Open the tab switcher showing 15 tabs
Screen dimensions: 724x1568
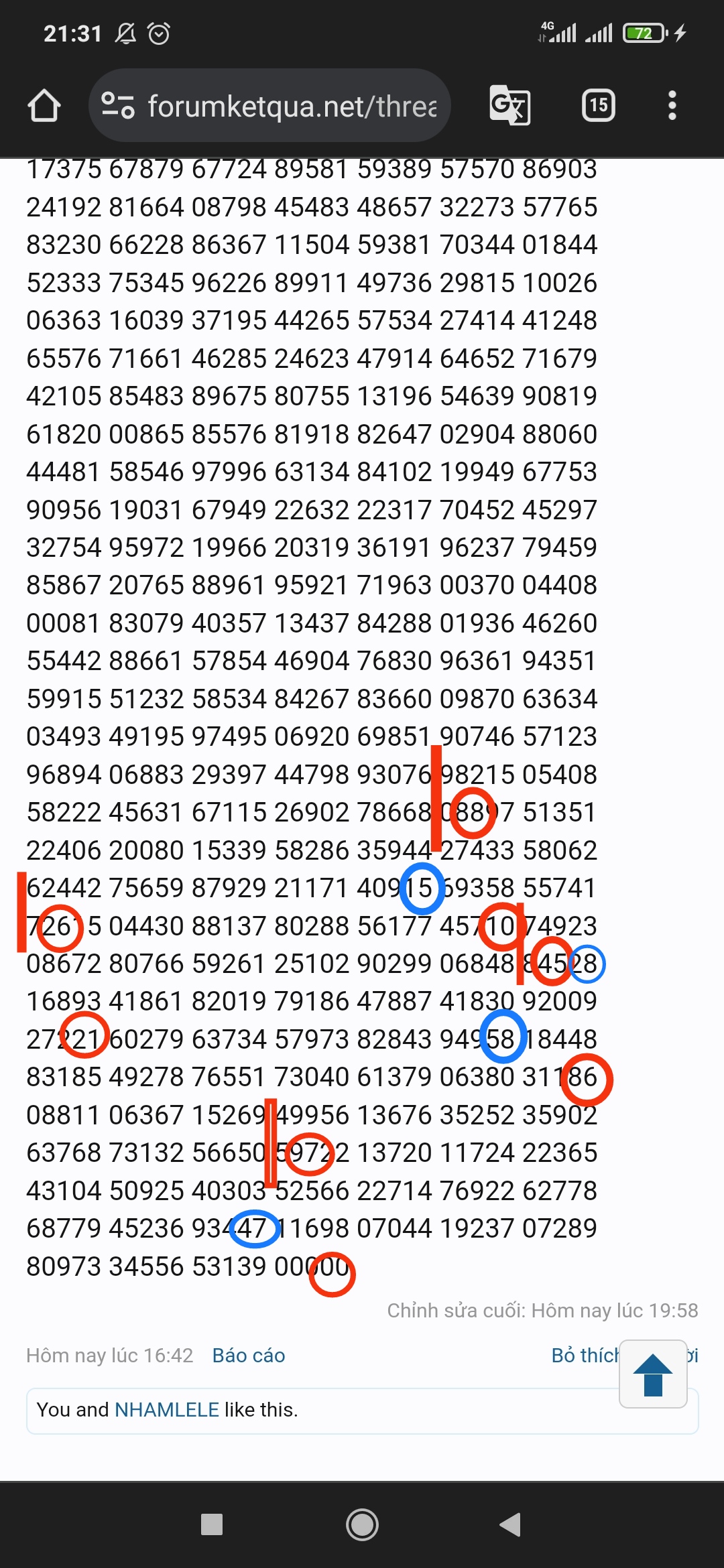point(599,105)
